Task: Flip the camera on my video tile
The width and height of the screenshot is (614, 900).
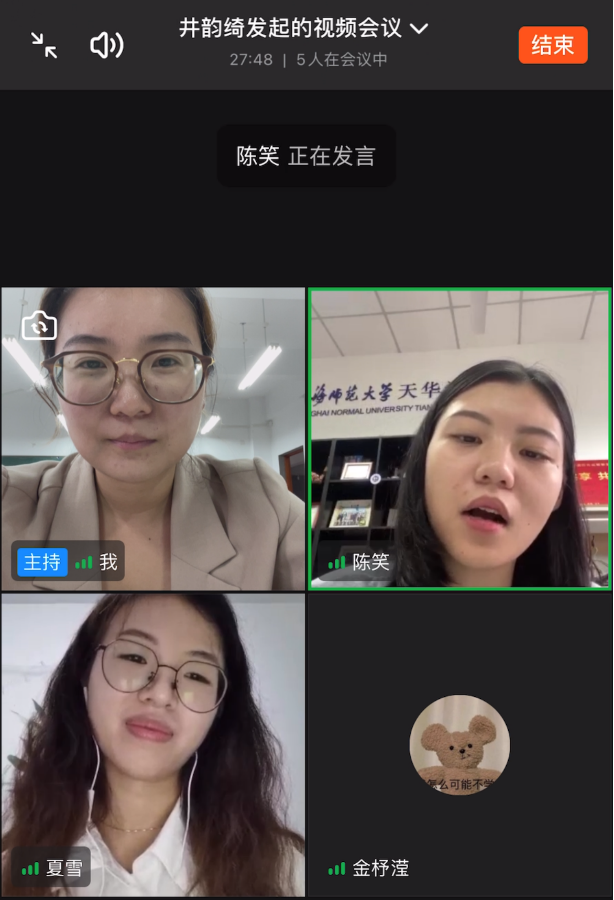Action: [39, 326]
